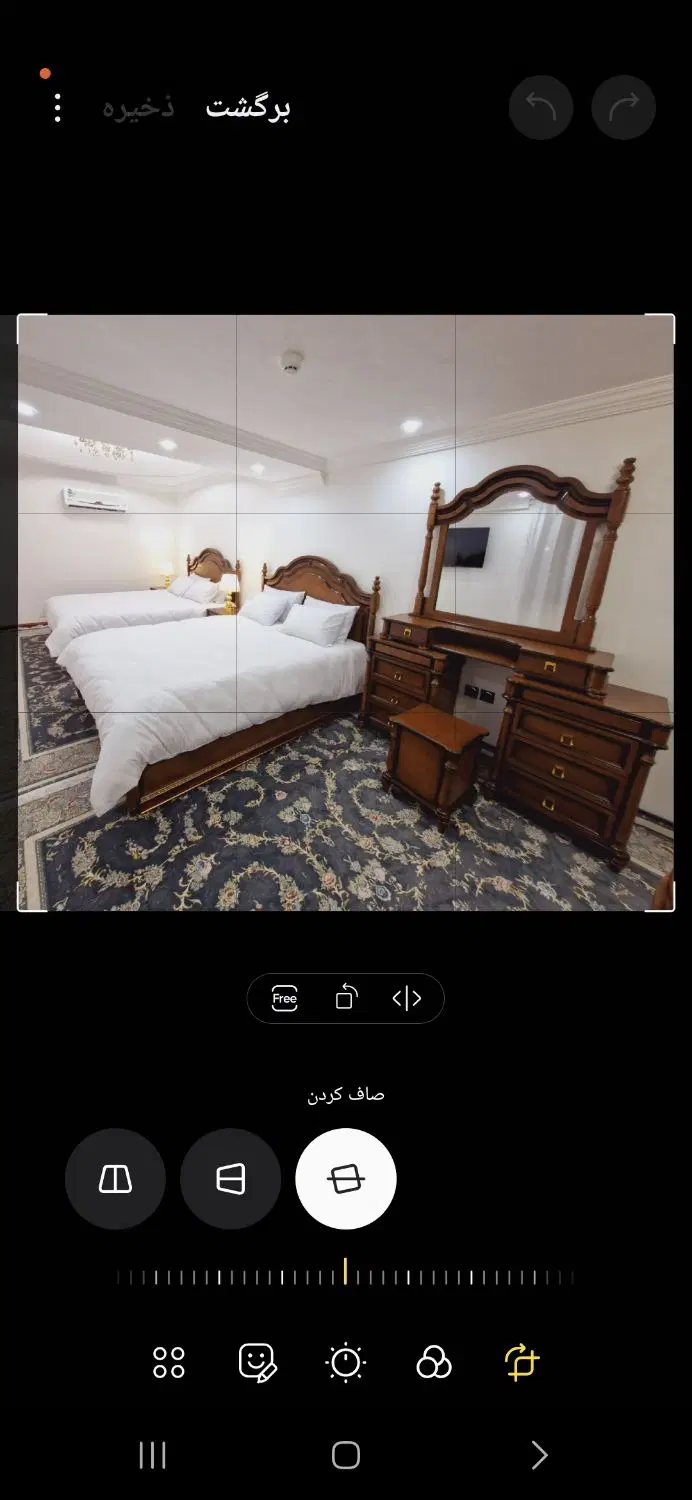Flip the photo horizontally
692x1500 pixels.
(406, 998)
